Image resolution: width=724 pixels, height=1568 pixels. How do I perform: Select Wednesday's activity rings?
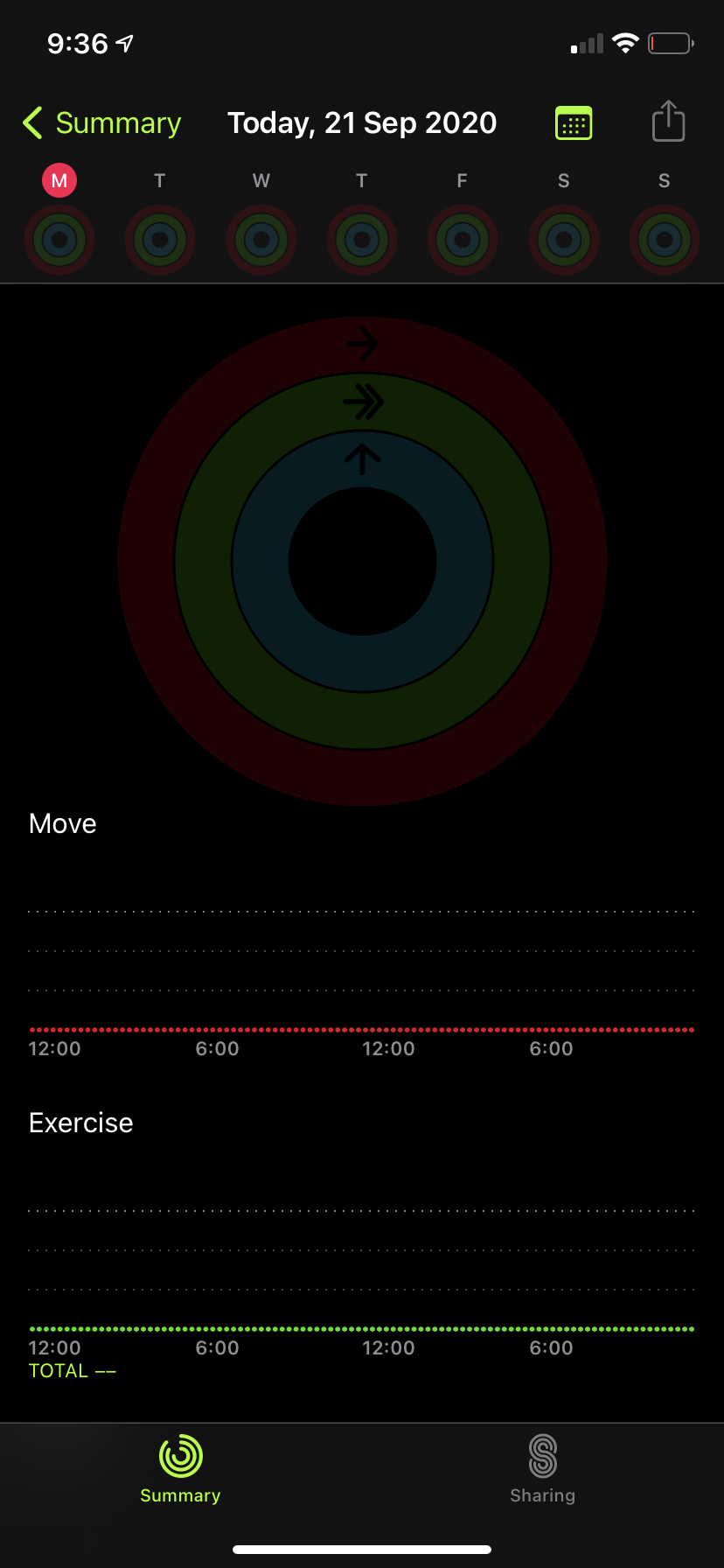click(x=261, y=240)
